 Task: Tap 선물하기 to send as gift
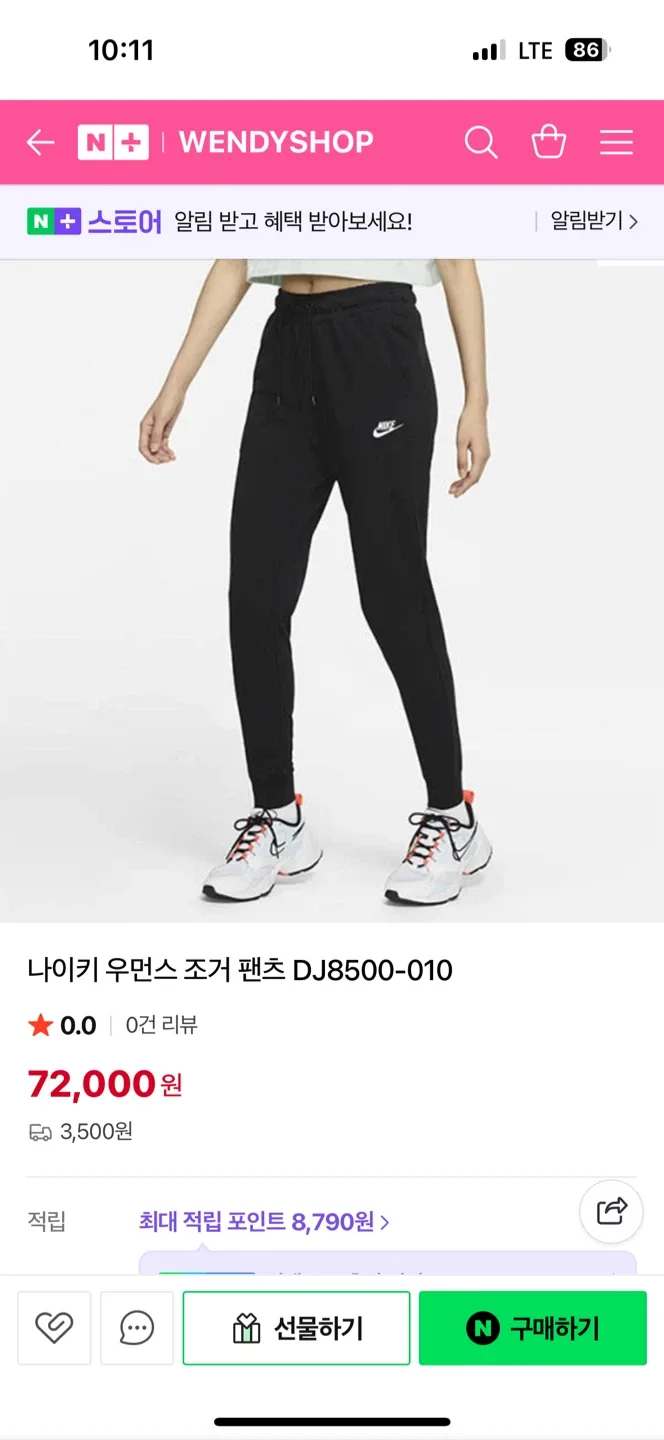[x=297, y=1328]
